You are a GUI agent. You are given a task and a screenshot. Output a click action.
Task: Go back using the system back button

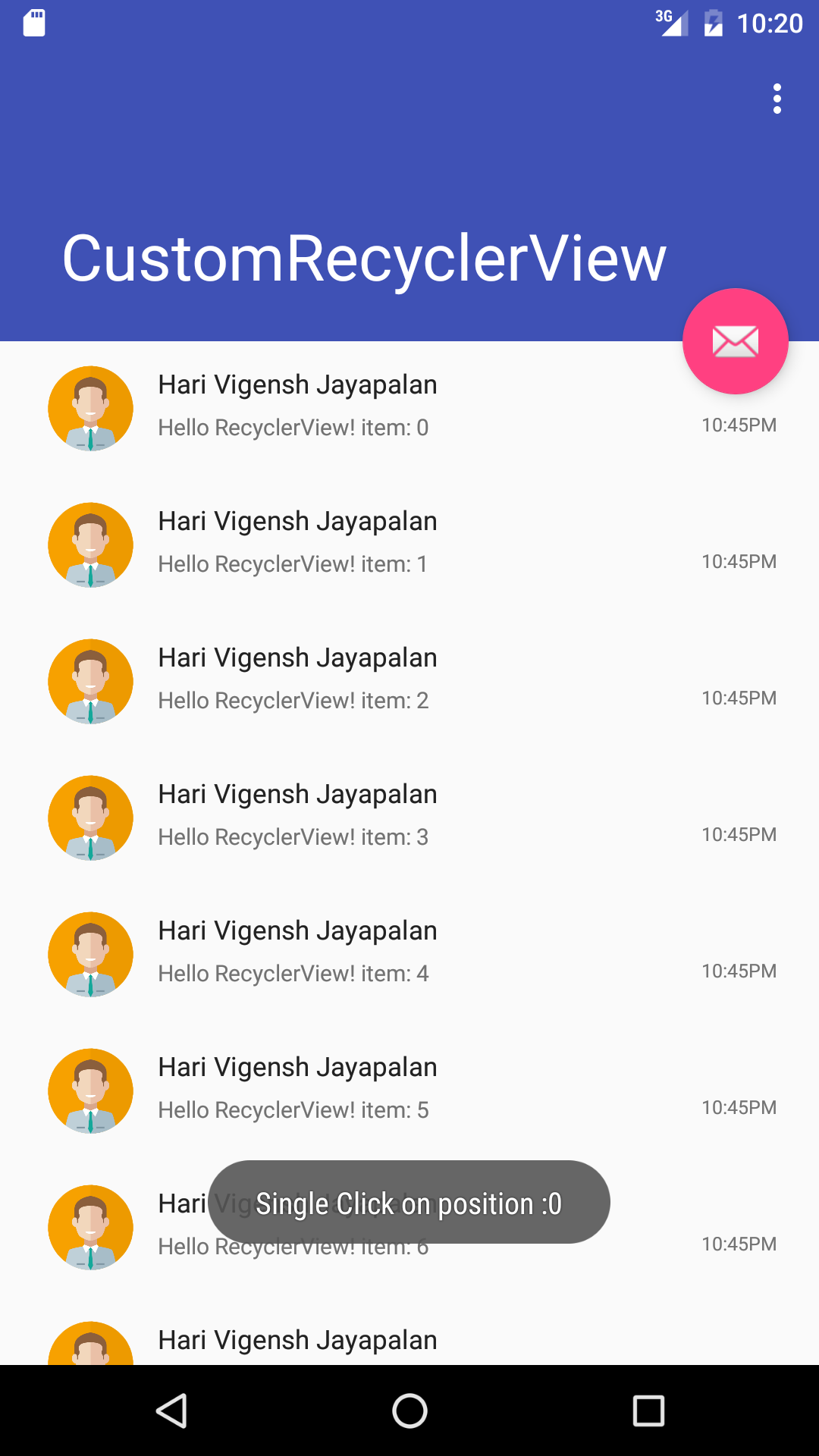pyautogui.click(x=171, y=1410)
